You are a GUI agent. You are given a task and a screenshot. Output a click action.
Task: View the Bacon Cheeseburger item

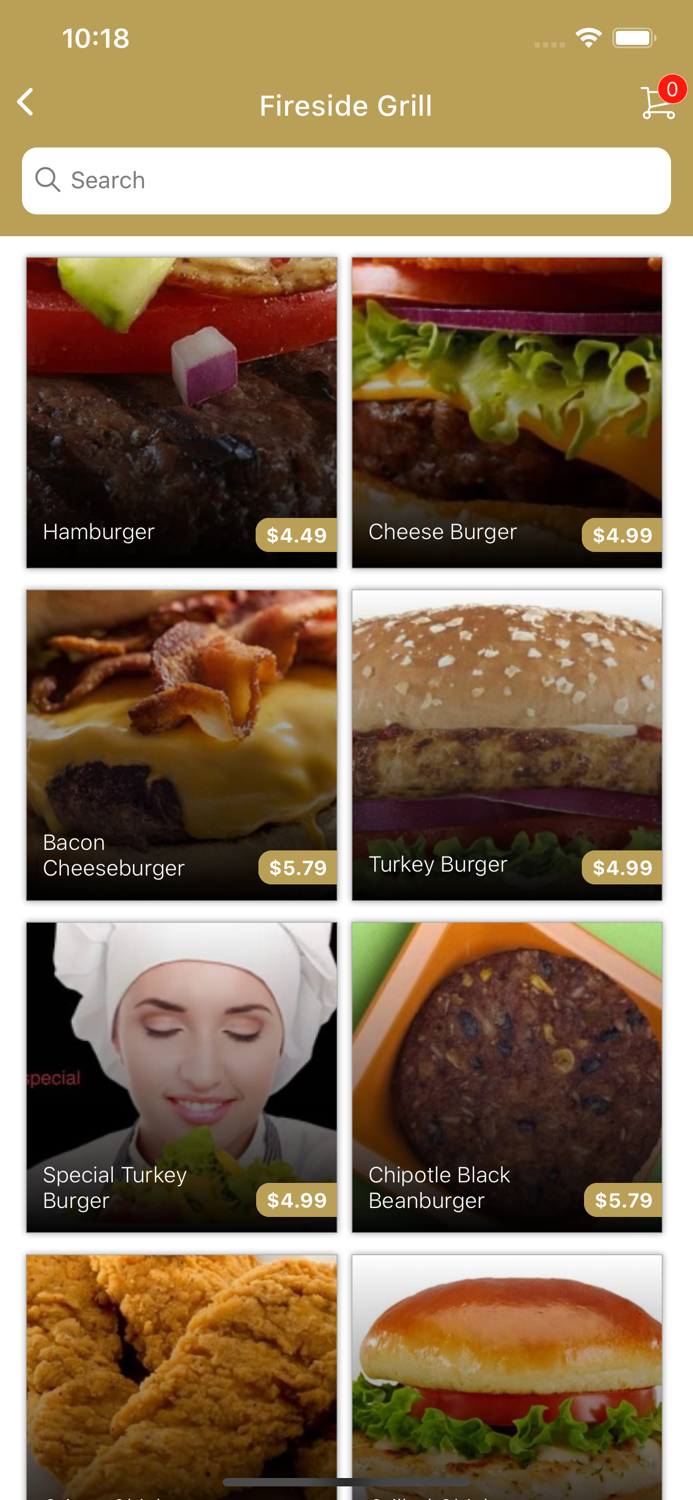point(182,745)
